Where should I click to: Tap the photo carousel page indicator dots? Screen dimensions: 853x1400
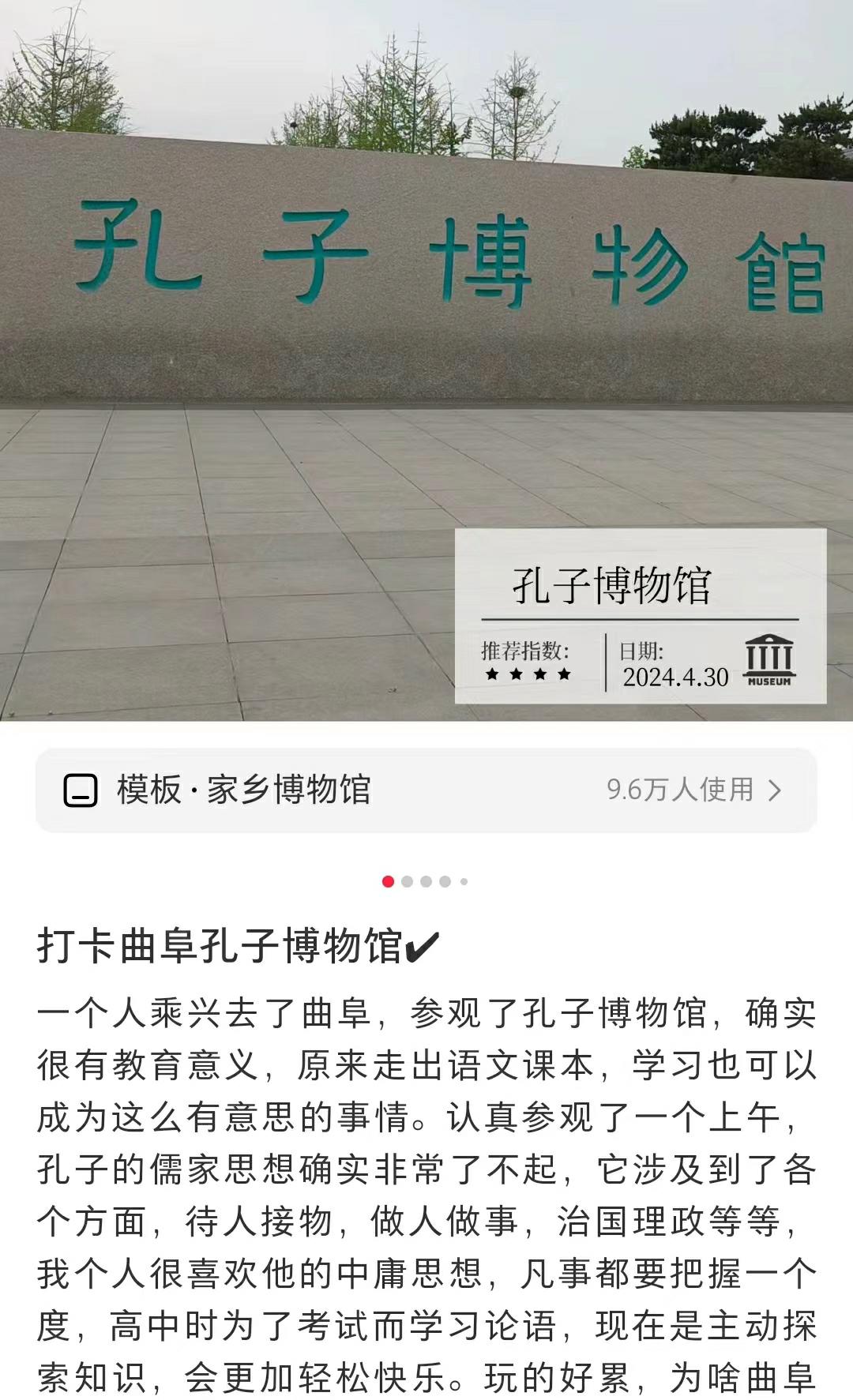tap(425, 881)
